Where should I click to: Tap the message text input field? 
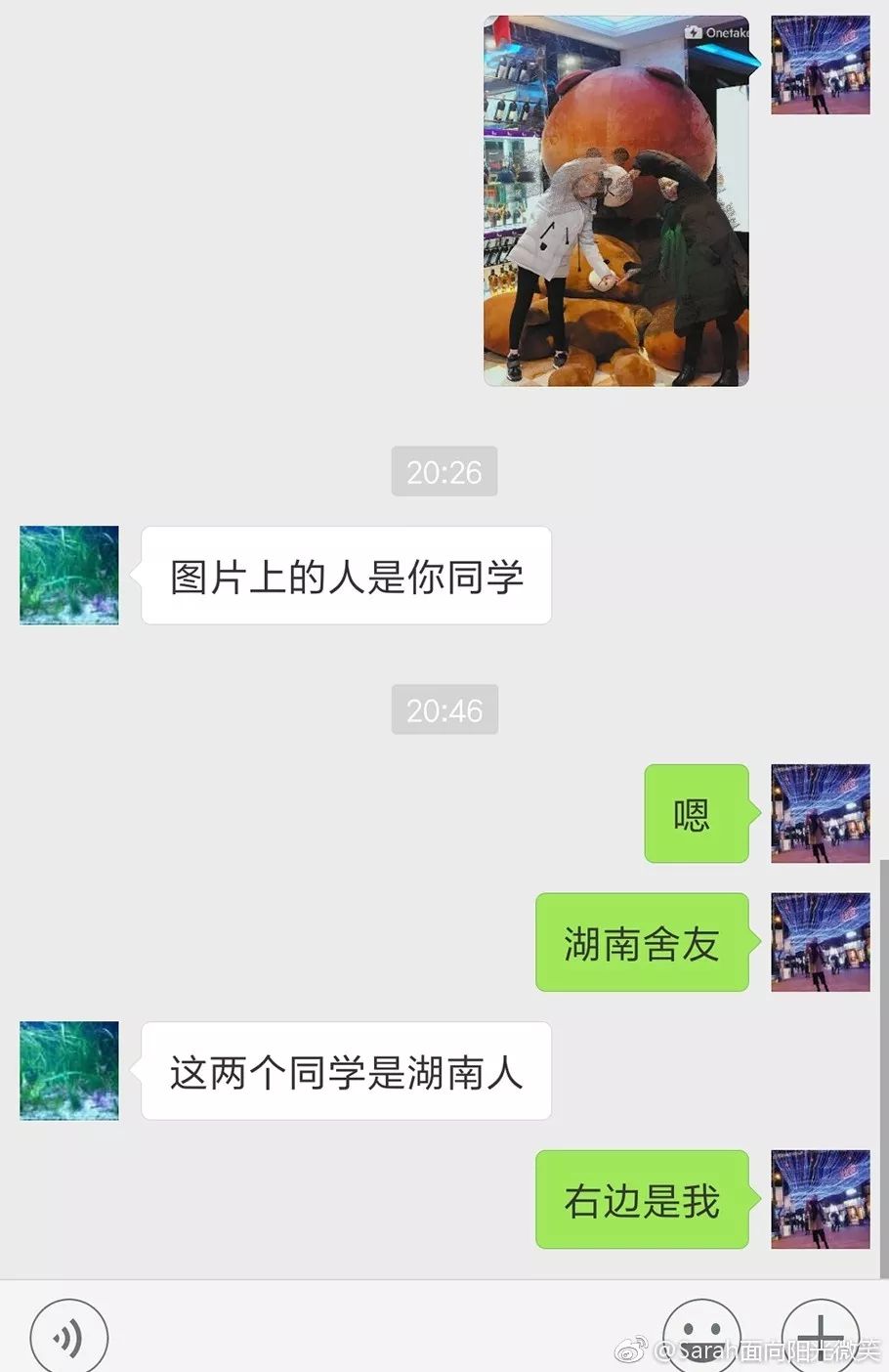click(381, 1335)
